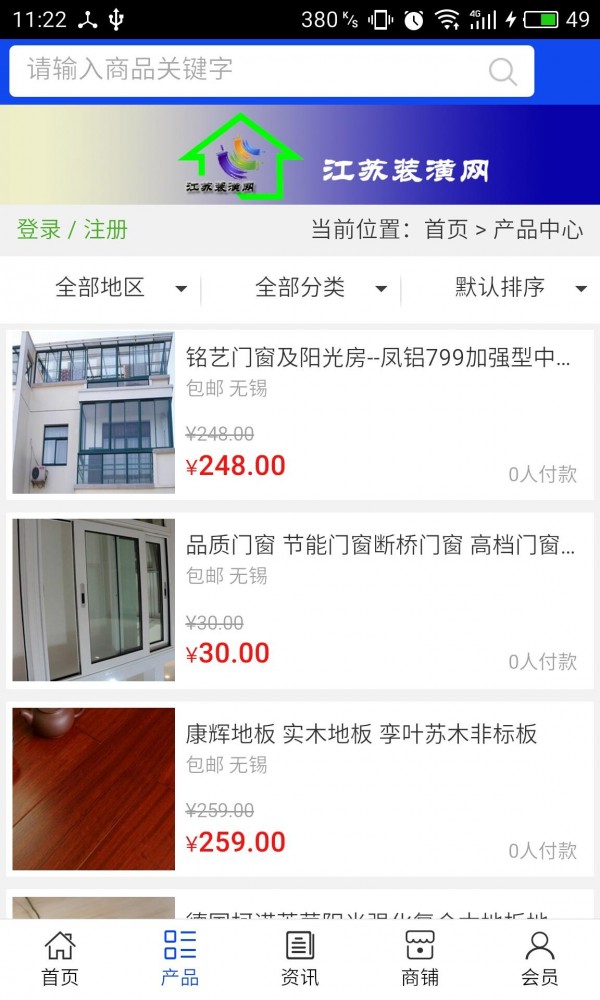Open the 登录 login link
The height and width of the screenshot is (1000, 600).
click(x=39, y=229)
